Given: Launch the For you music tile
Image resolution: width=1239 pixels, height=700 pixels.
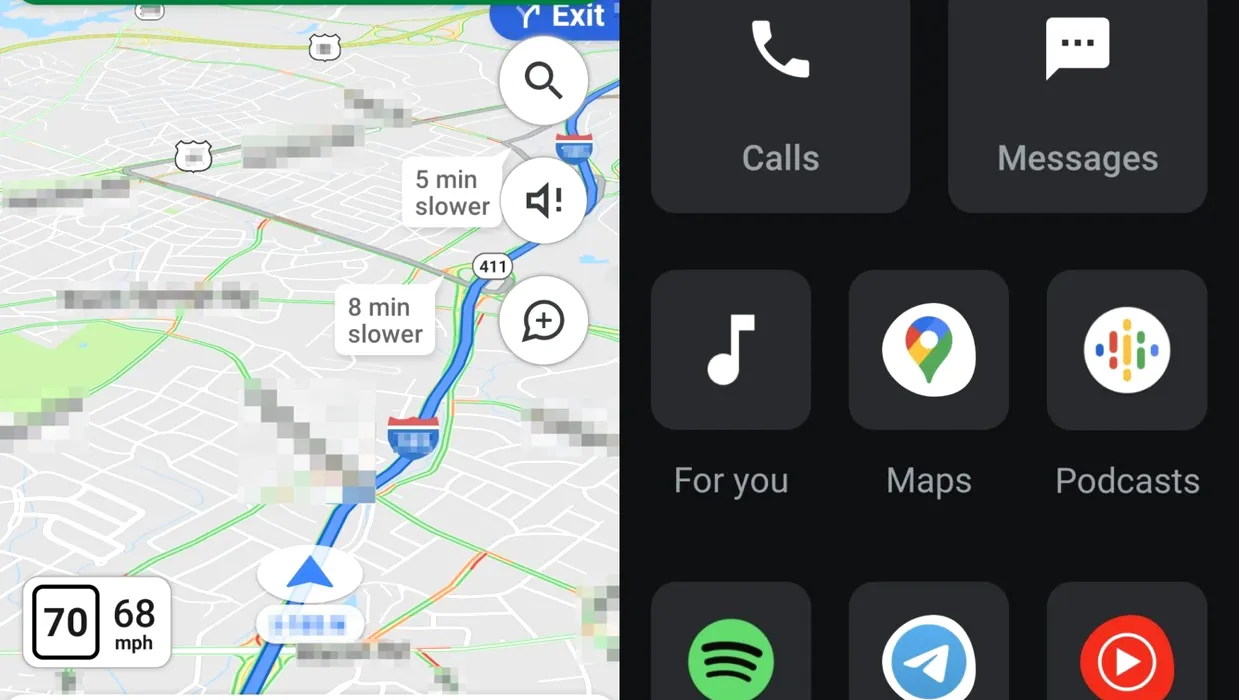Looking at the screenshot, I should pyautogui.click(x=731, y=350).
